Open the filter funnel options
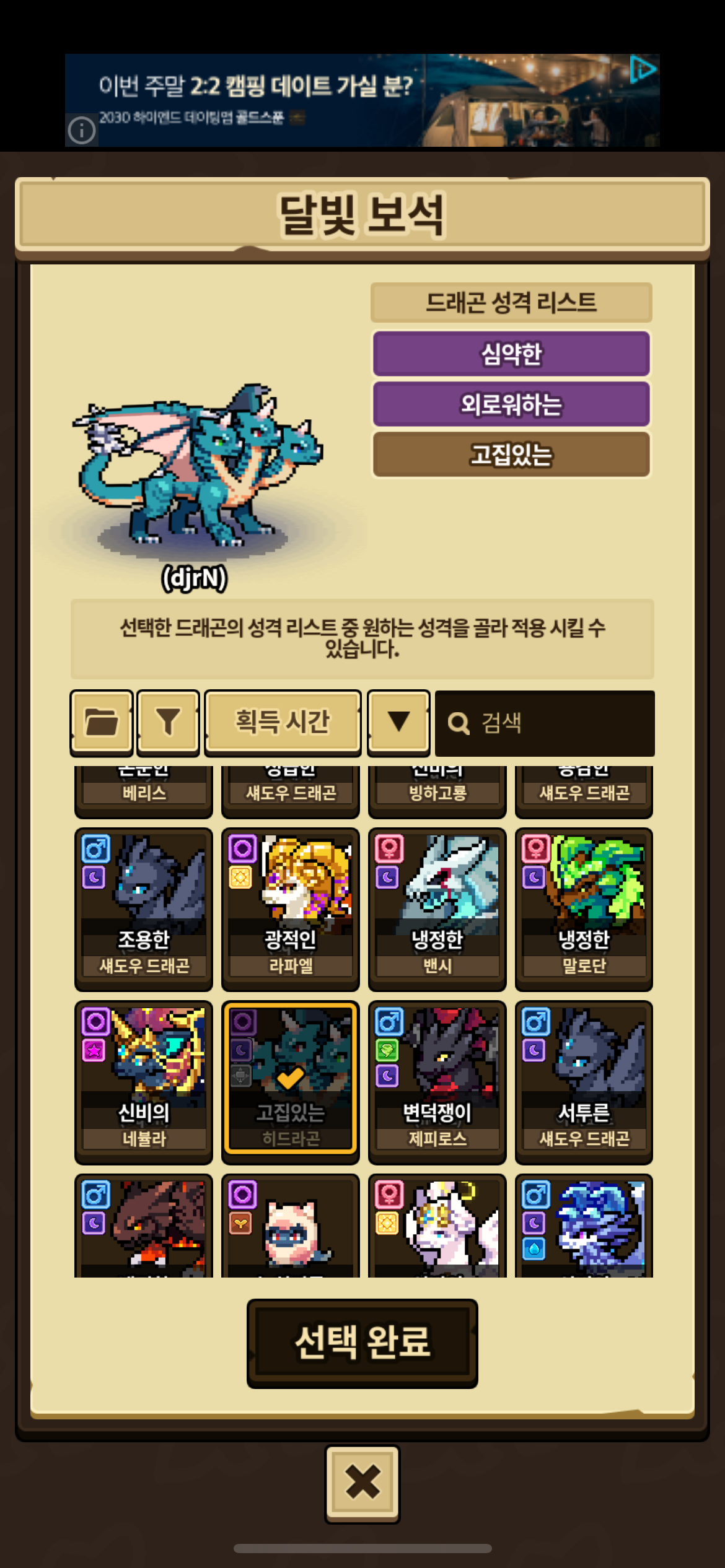This screenshot has height=1568, width=725. tap(168, 723)
